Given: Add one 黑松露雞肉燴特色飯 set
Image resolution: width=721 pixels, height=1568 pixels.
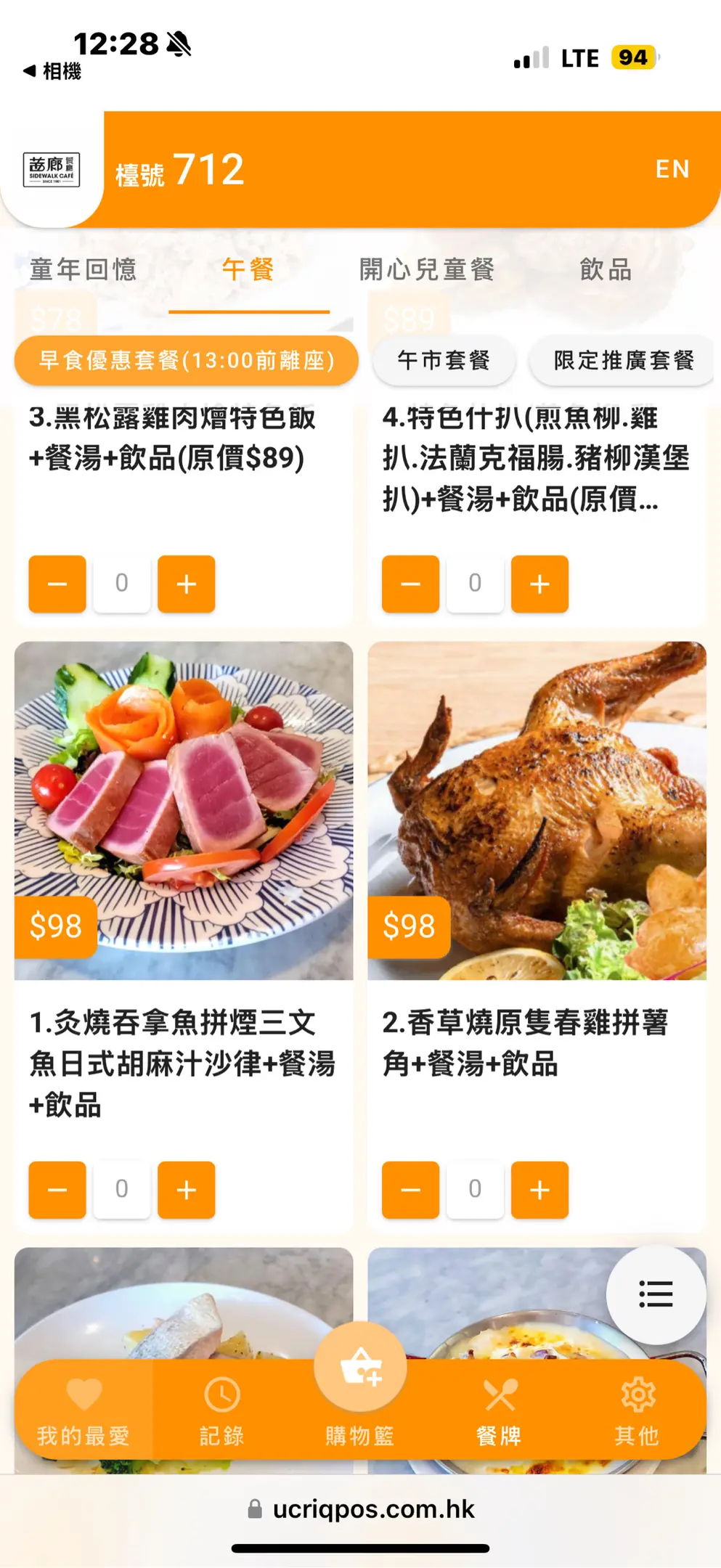Looking at the screenshot, I should tap(187, 584).
